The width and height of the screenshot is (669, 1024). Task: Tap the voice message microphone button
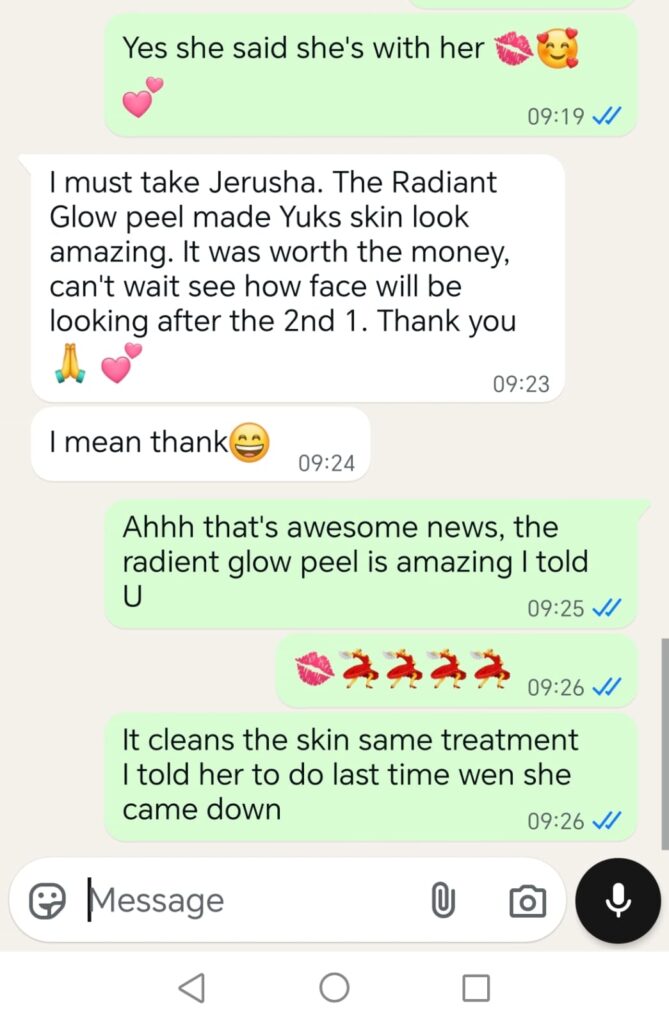coord(619,901)
